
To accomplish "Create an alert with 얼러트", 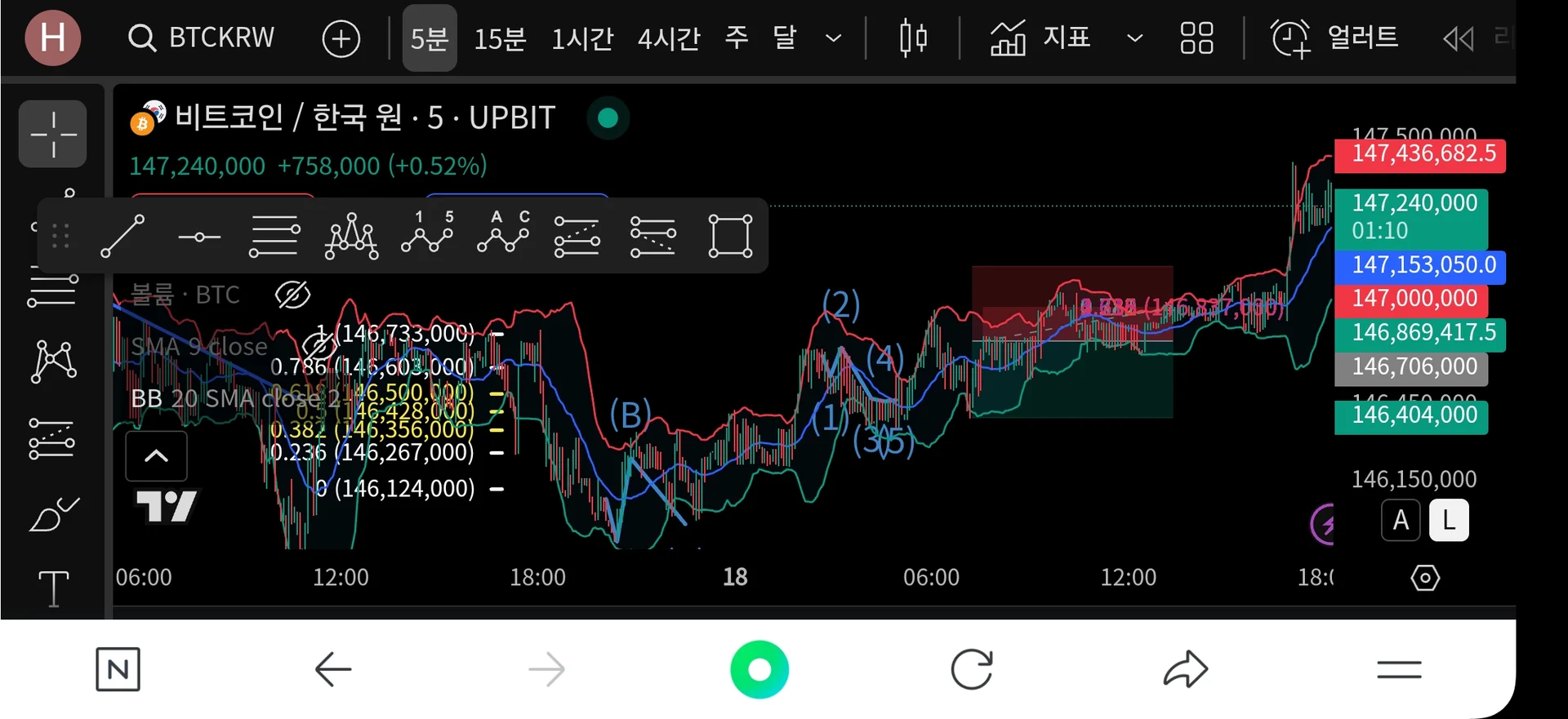I will (1334, 38).
